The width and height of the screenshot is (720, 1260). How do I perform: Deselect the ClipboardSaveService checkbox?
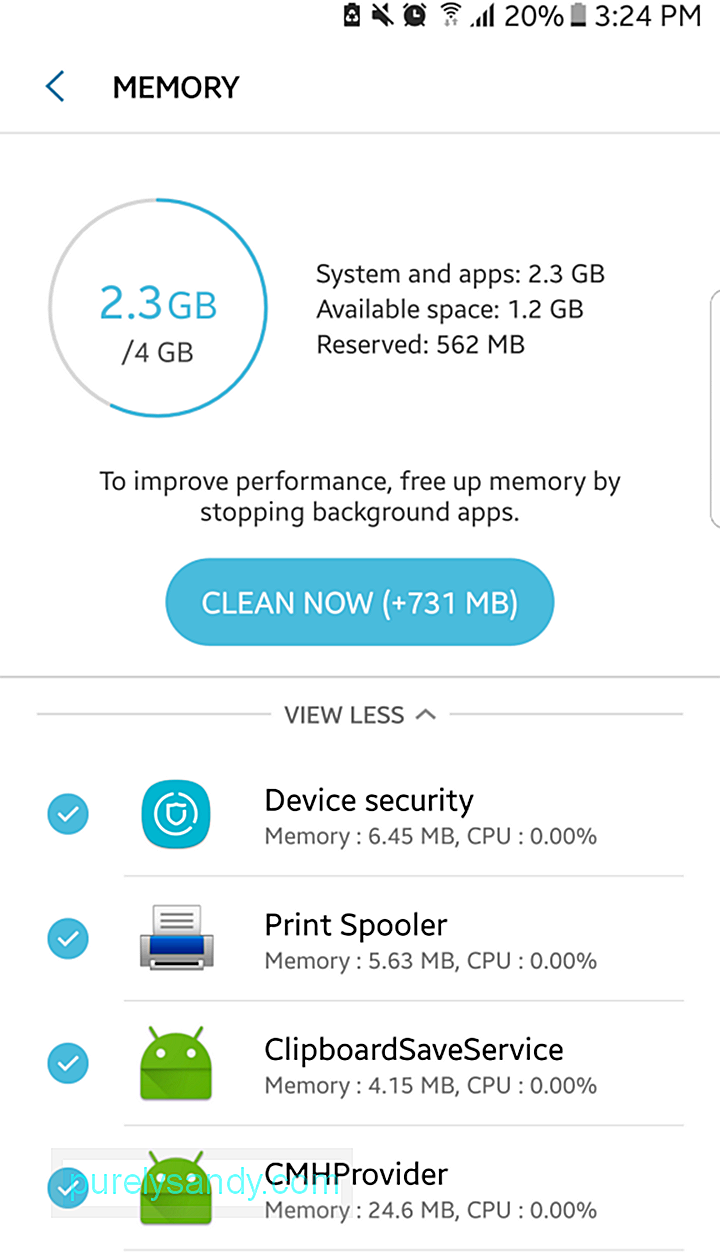(x=68, y=1063)
